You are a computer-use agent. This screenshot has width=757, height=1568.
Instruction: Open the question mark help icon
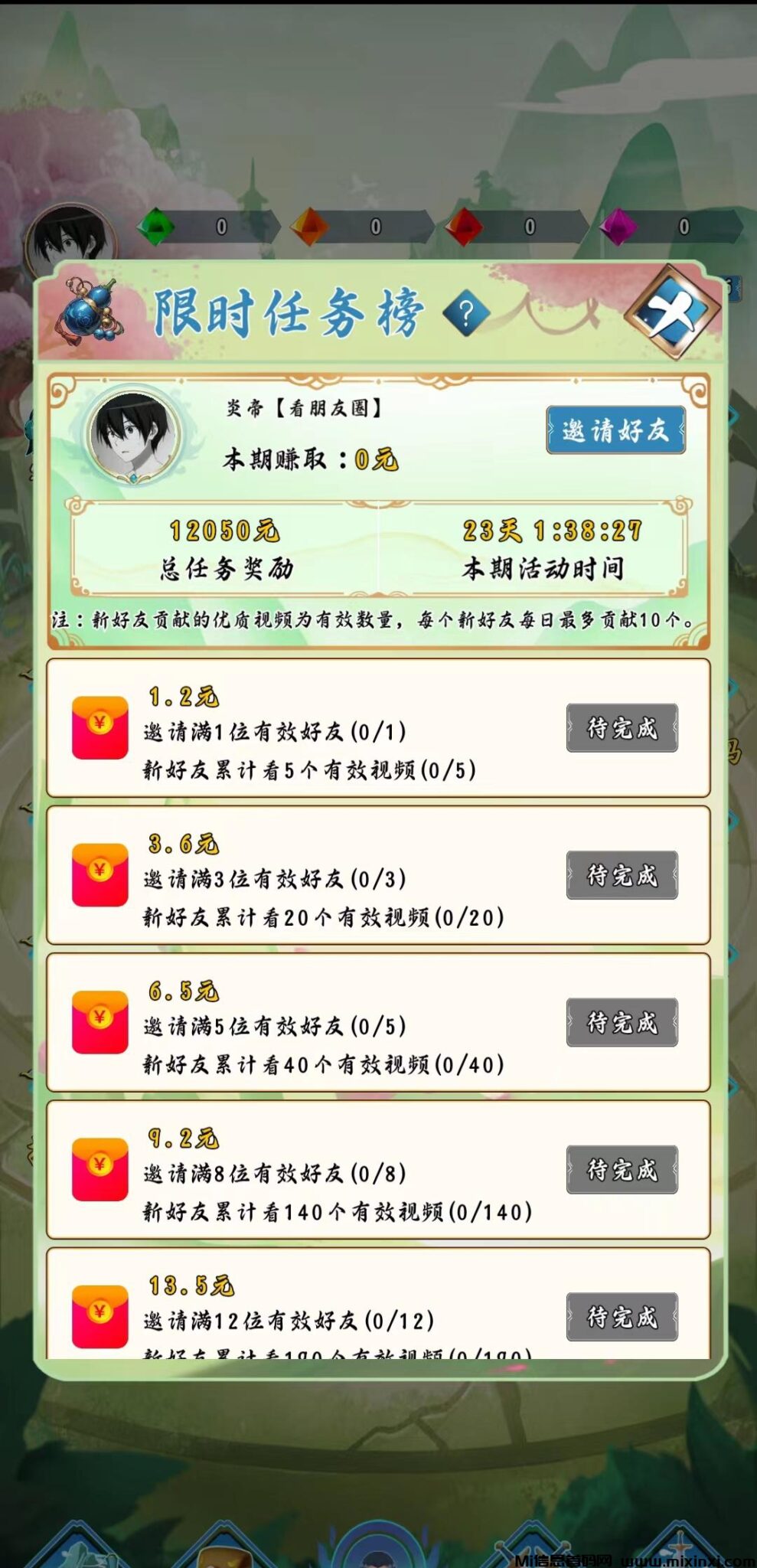pyautogui.click(x=465, y=313)
